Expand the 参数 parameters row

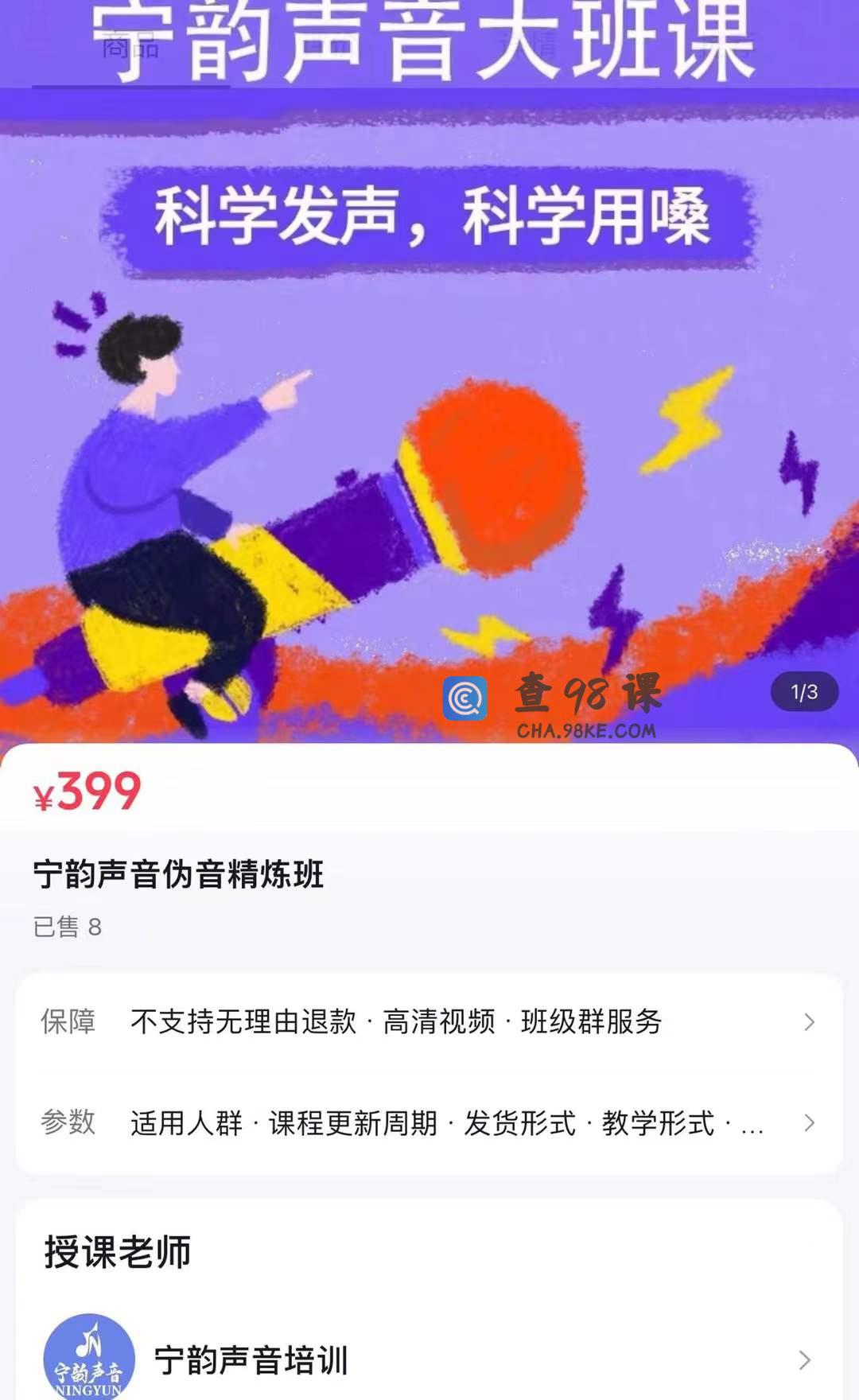(429, 1123)
